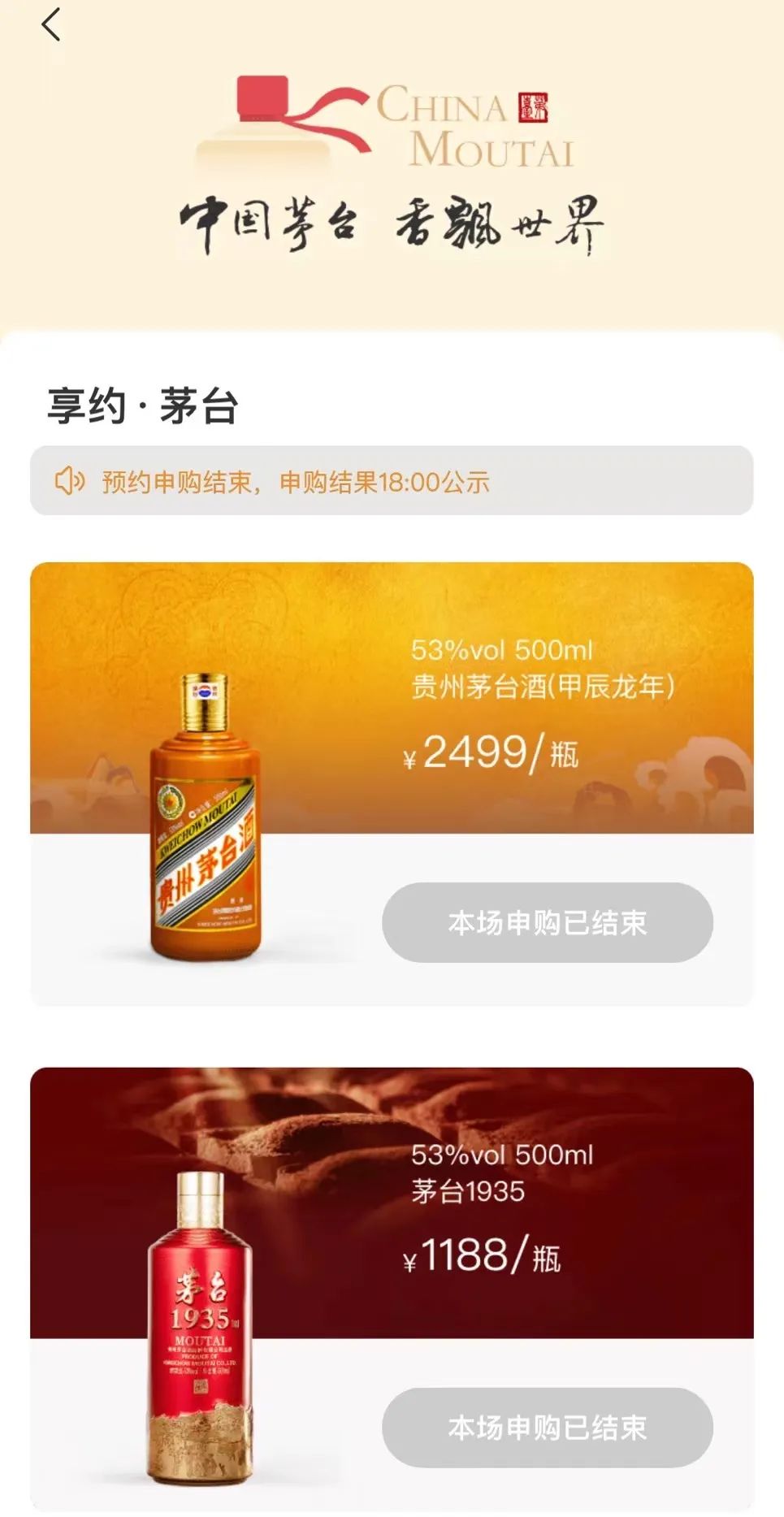Open the 预约申购结束 announcement notice bar
The width and height of the screenshot is (784, 1517).
pos(392,481)
